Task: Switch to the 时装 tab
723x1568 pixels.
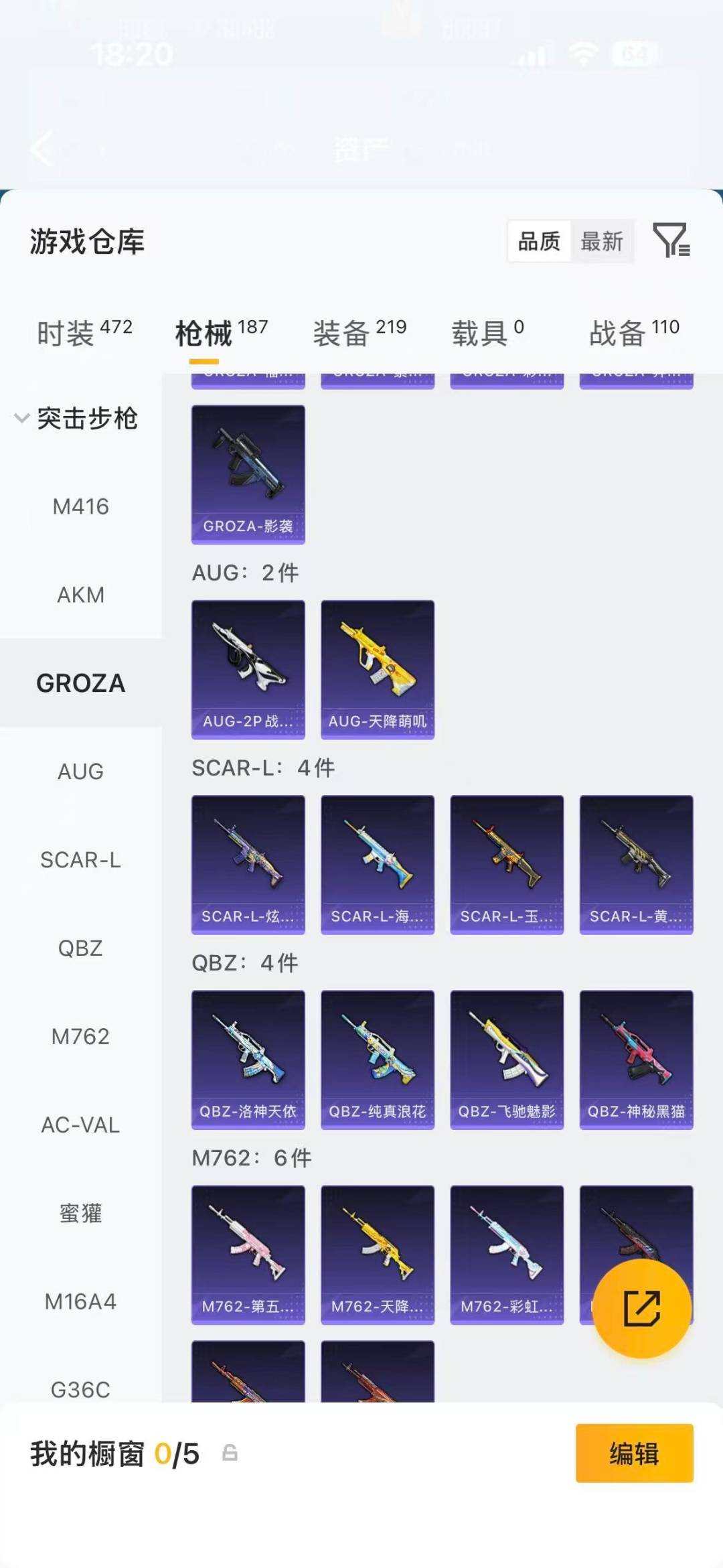Action: coord(84,333)
